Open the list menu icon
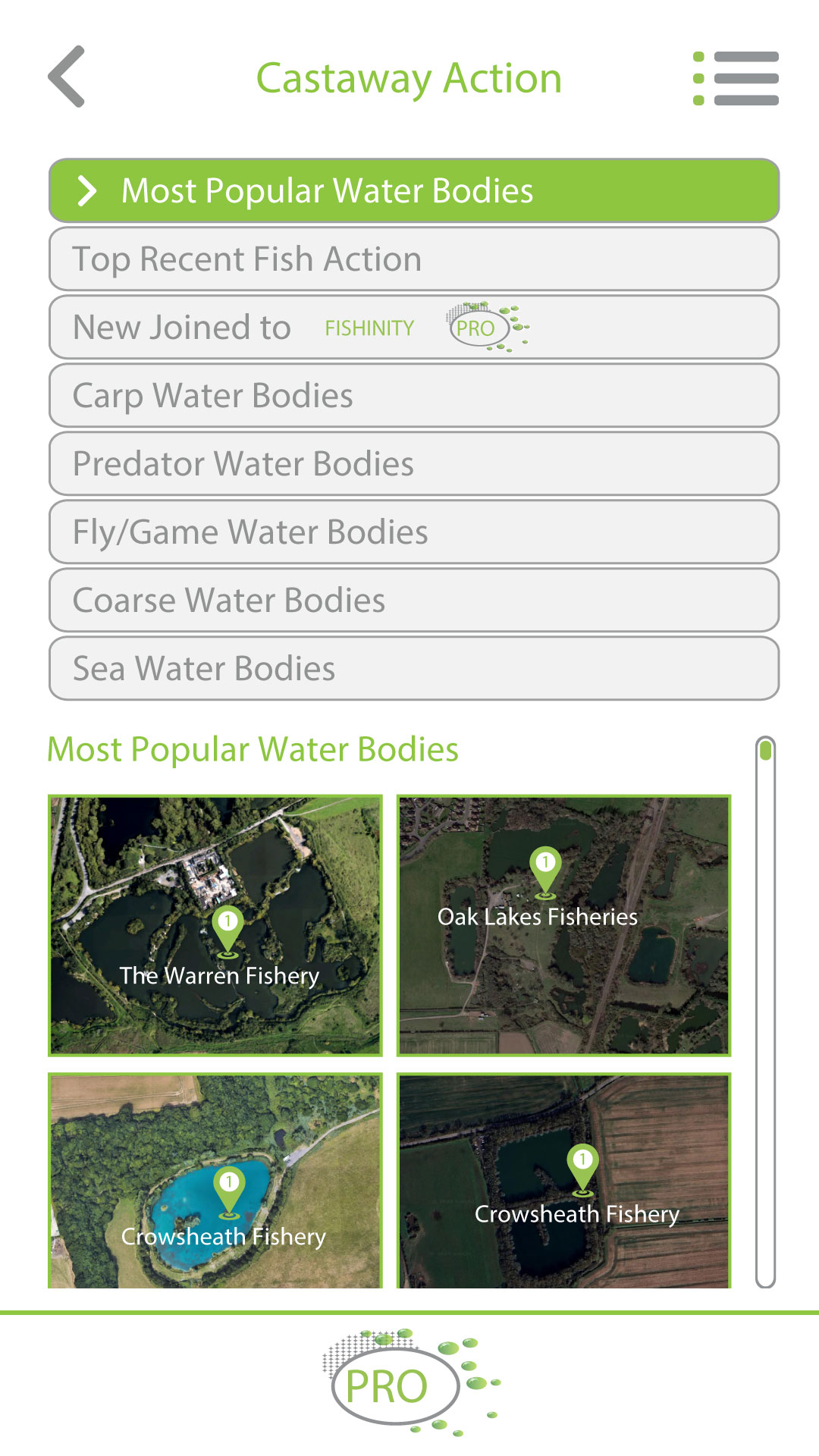819x1456 pixels. (x=736, y=78)
